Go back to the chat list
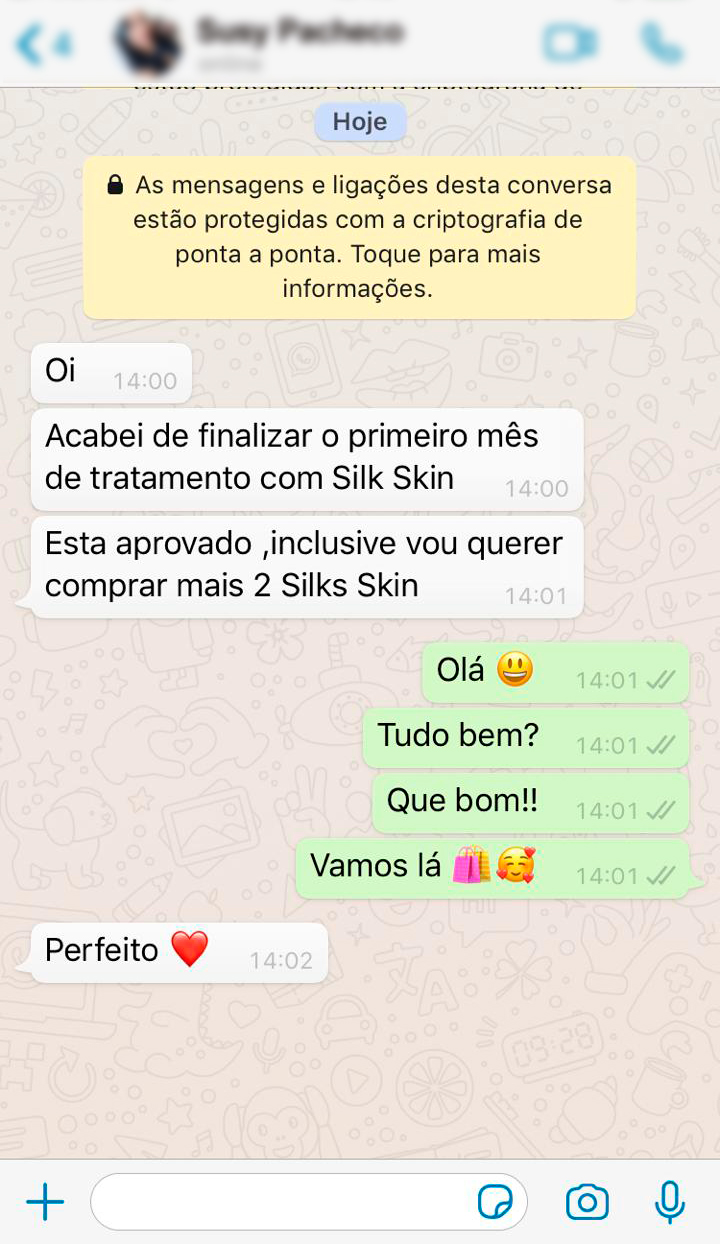720x1244 pixels. coord(40,44)
